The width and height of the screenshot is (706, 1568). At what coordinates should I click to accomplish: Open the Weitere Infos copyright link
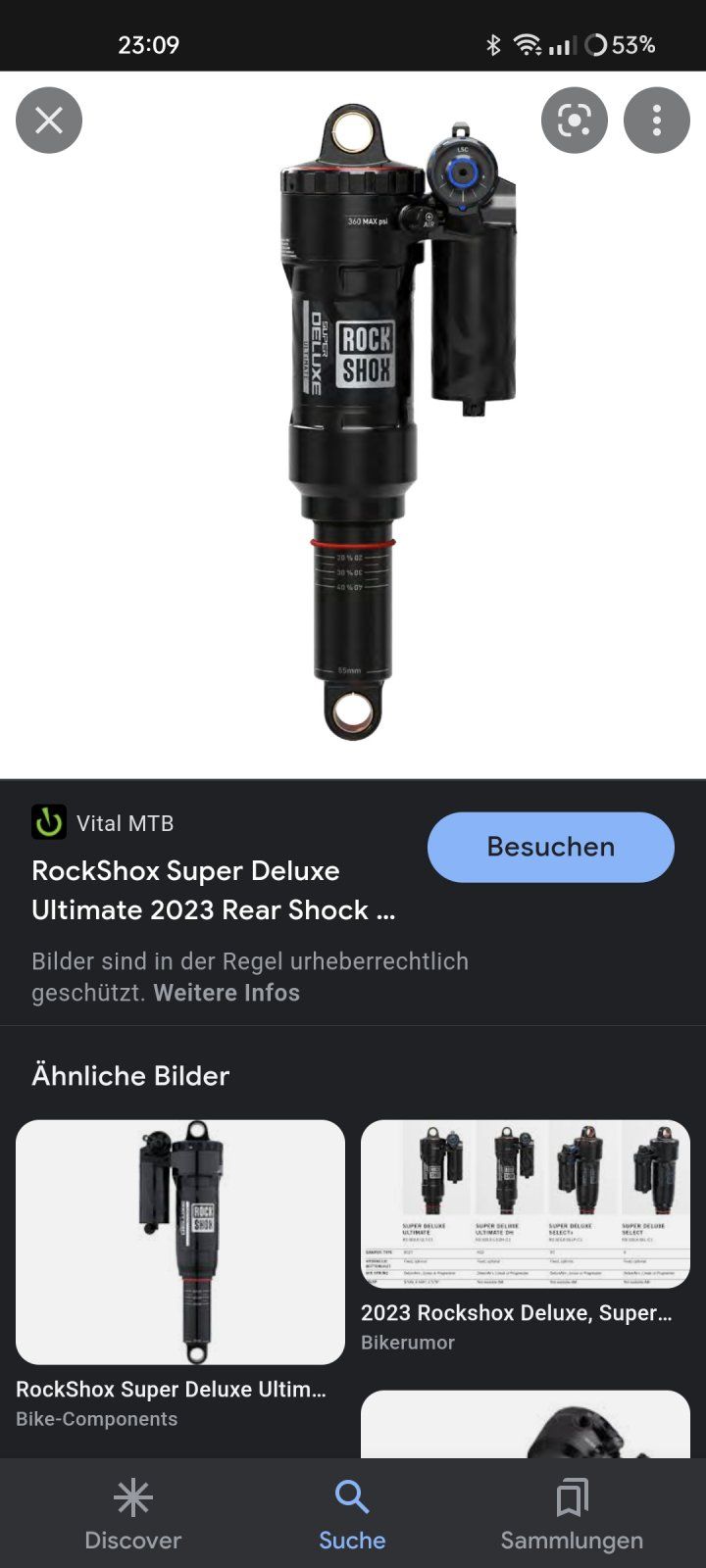pyautogui.click(x=227, y=993)
